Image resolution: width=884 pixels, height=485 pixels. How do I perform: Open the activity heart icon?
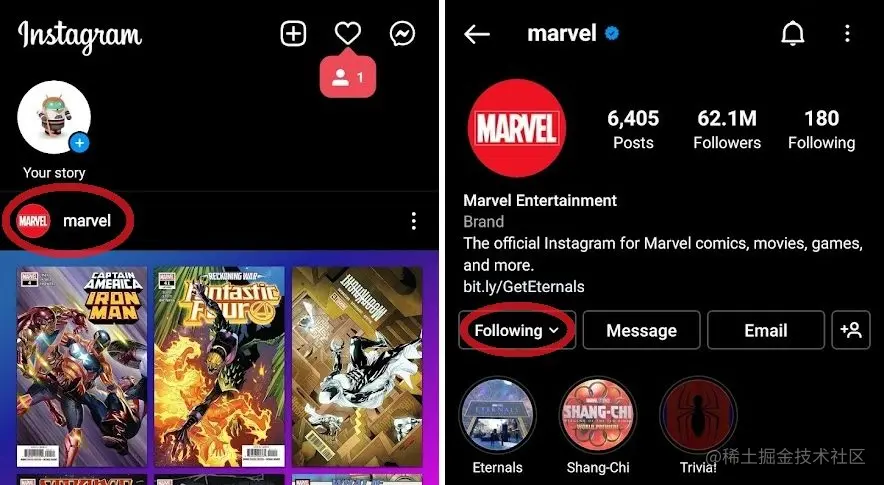click(347, 34)
